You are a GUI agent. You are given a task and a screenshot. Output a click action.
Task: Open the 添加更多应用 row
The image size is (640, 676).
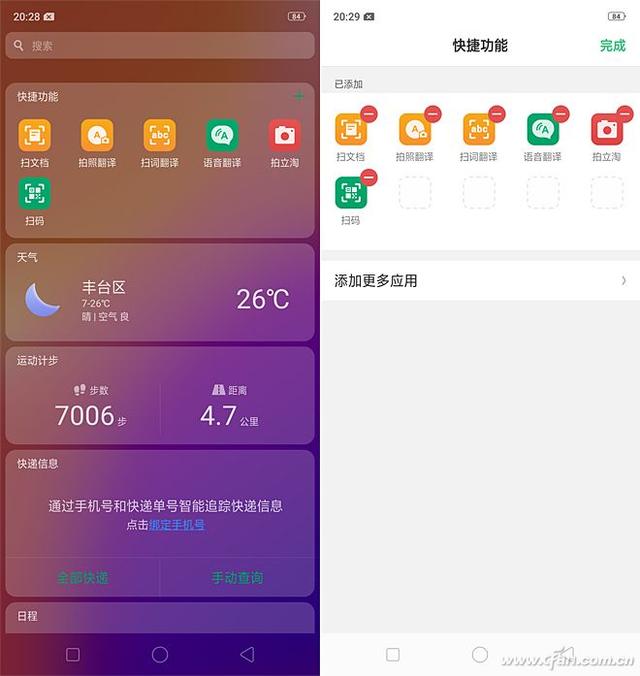pos(480,281)
